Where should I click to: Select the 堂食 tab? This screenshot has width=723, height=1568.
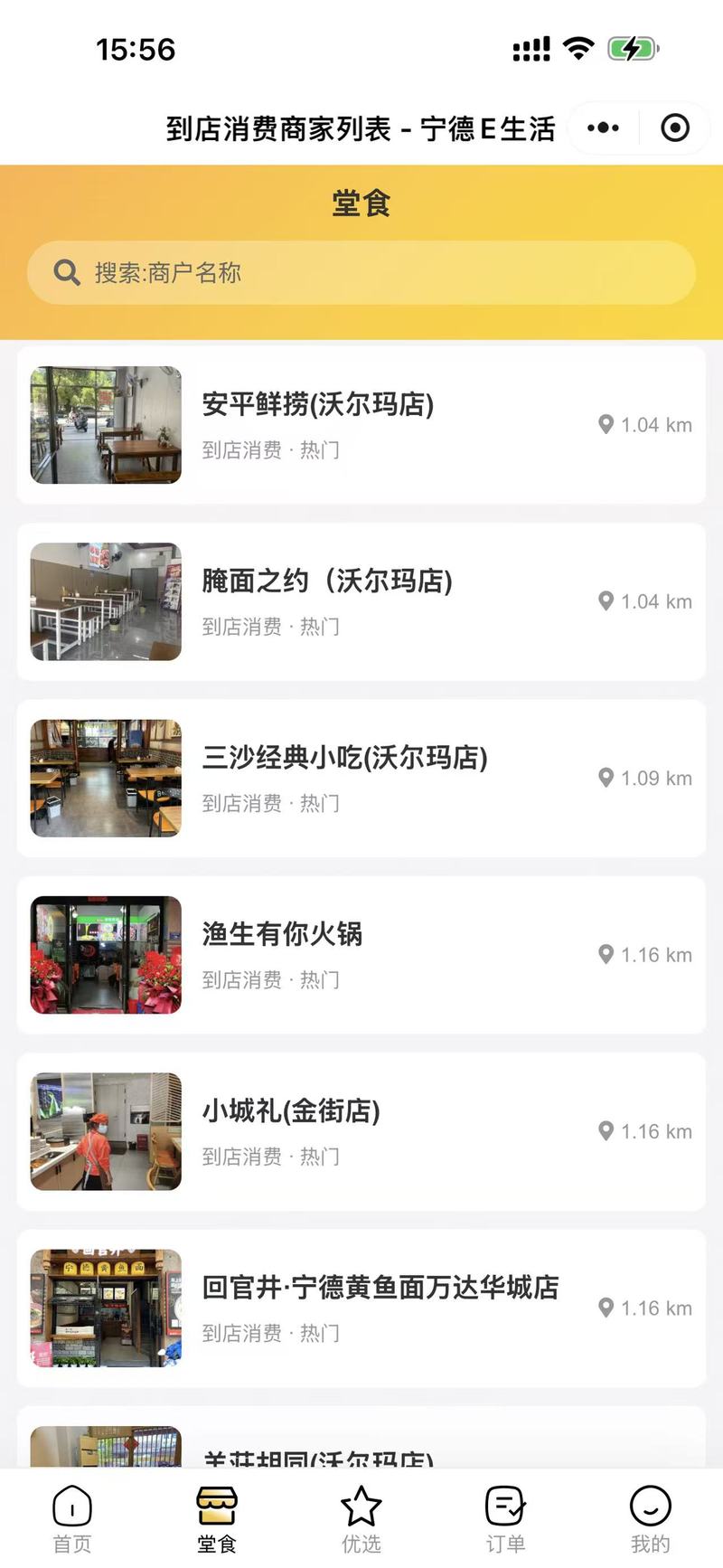tap(217, 1519)
